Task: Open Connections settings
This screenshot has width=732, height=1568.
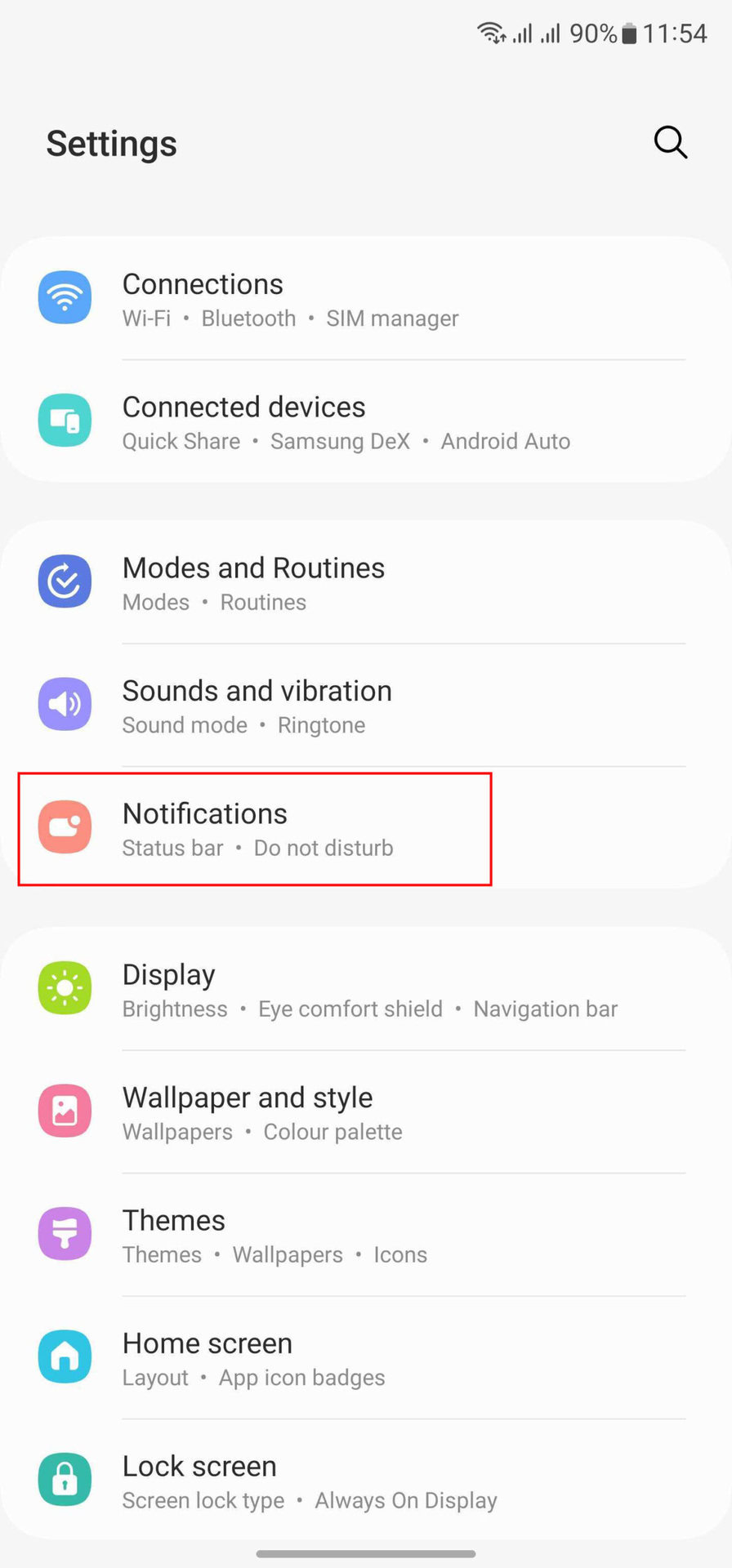Action: pyautogui.click(x=366, y=299)
